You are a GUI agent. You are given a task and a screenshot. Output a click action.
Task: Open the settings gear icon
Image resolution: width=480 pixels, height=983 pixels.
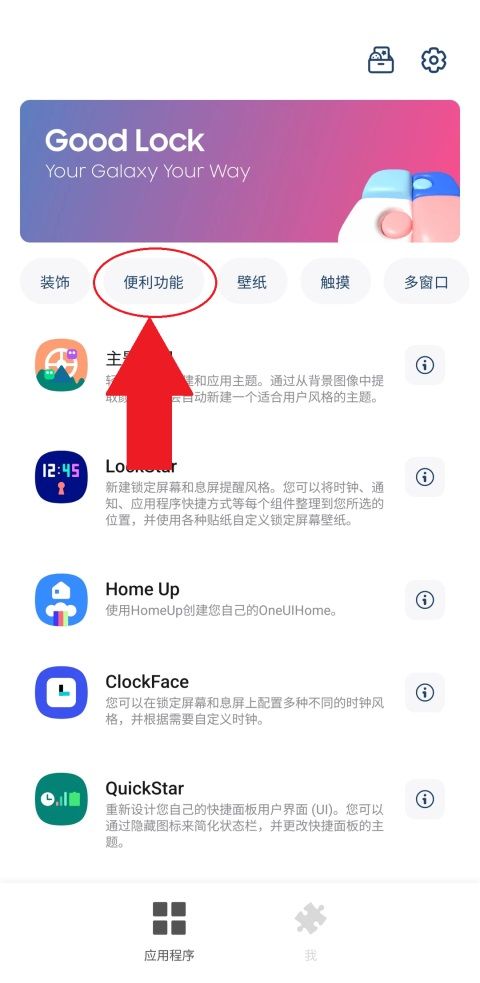pyautogui.click(x=433, y=60)
